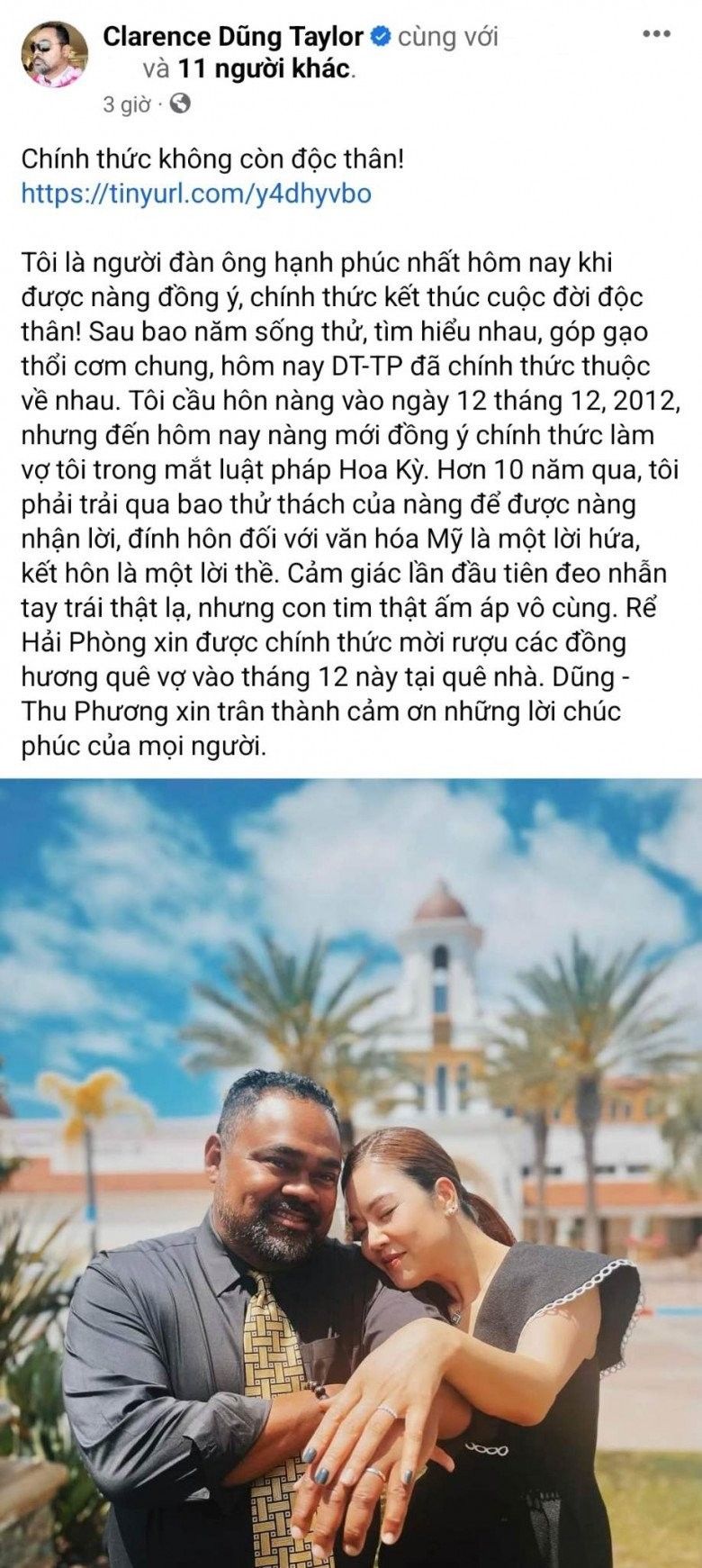Tap the Clarence Dũng Taylor name
Image resolution: width=702 pixels, height=1568 pixels.
coord(233,37)
